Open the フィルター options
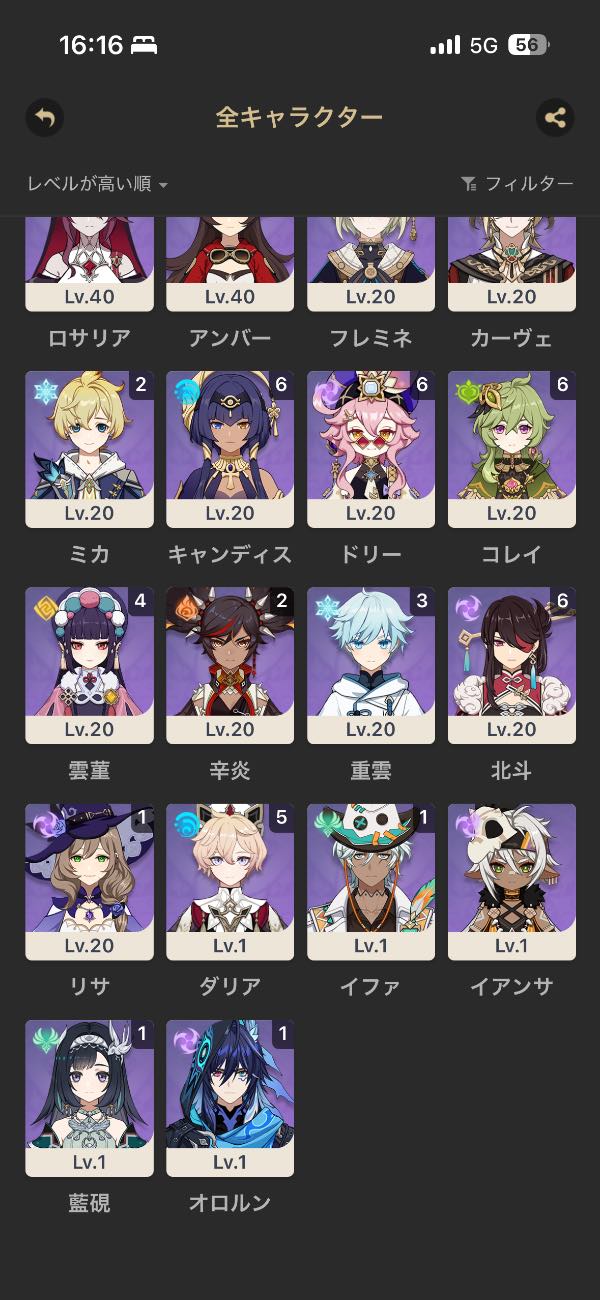The height and width of the screenshot is (1300, 600). [517, 184]
